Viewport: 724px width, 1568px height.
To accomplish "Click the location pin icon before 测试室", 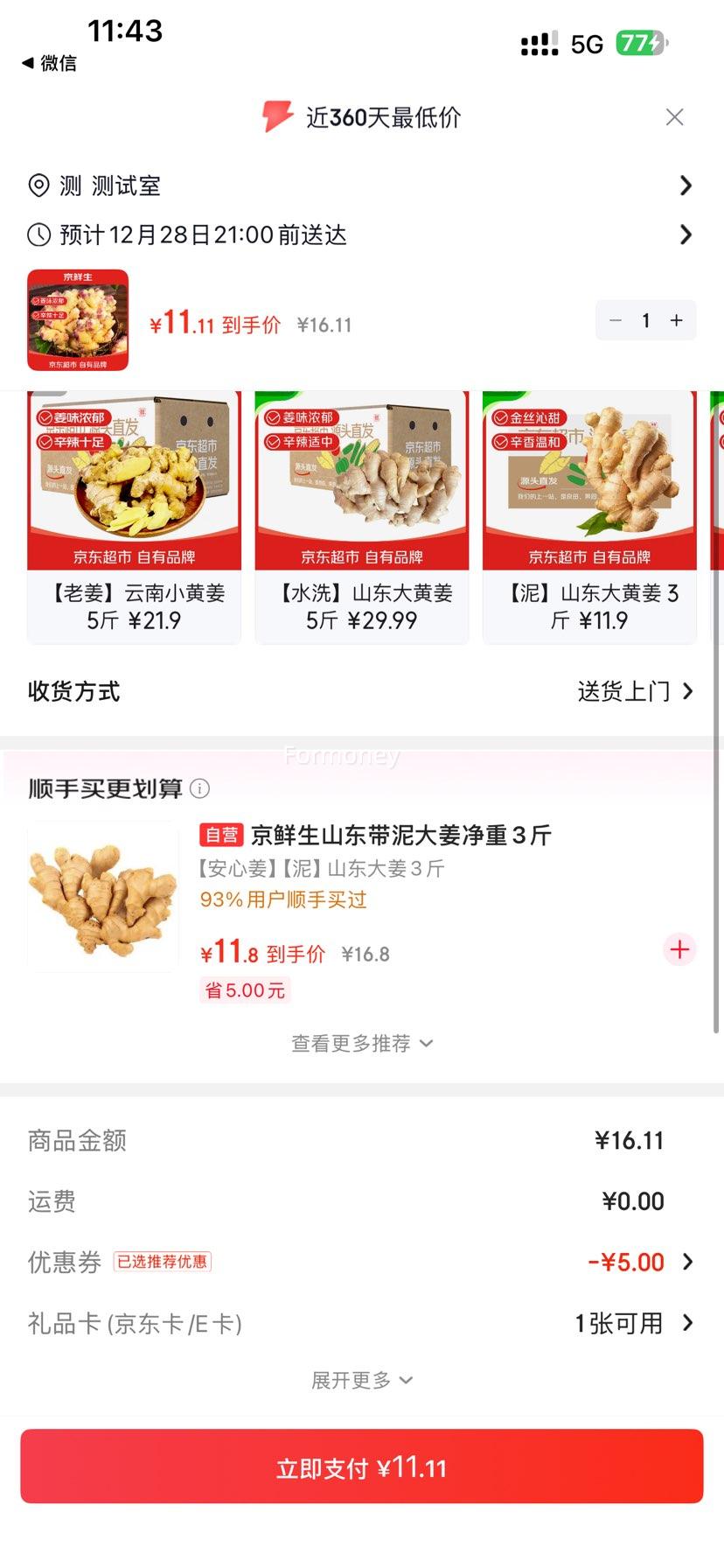I will [38, 185].
